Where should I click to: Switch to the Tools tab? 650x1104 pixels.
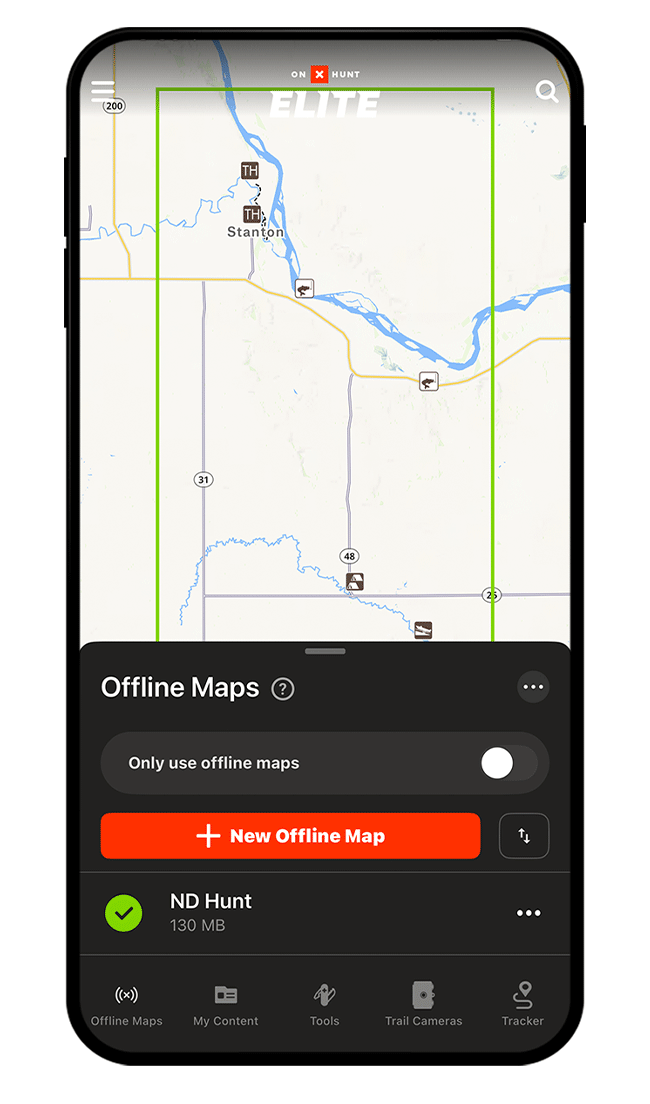(324, 1004)
